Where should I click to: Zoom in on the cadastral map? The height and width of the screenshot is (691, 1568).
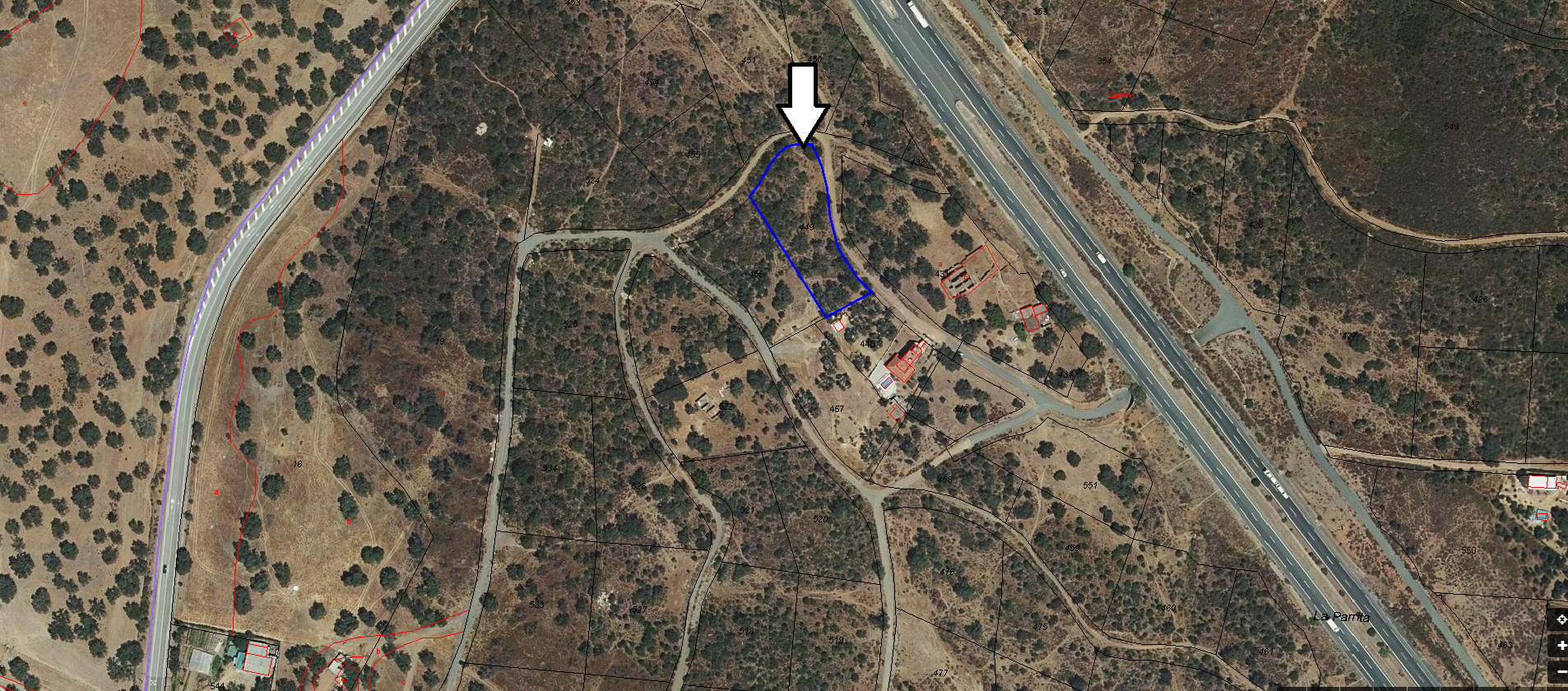click(x=1561, y=646)
